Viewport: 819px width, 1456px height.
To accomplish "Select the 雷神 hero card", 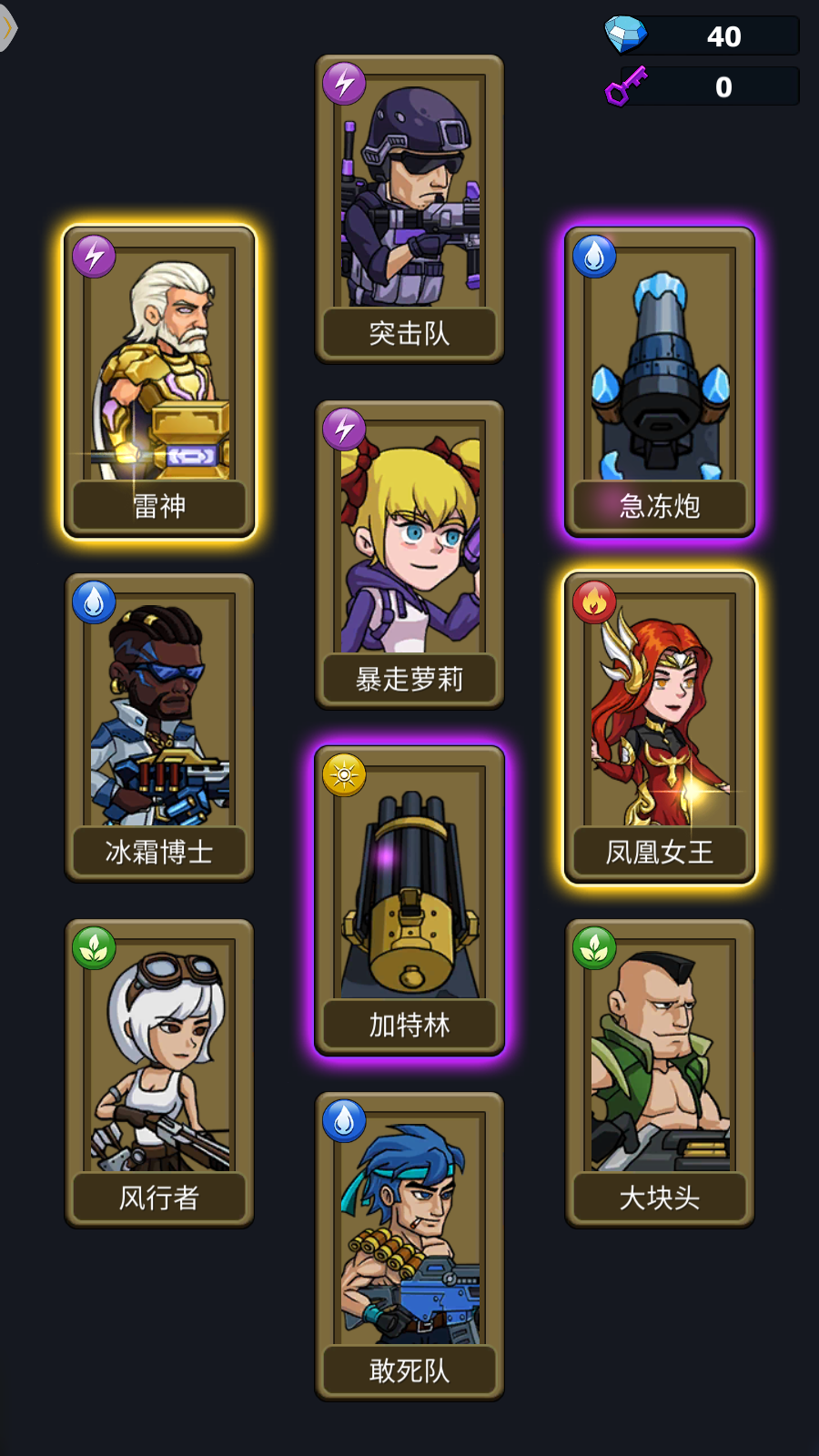I will 159,382.
